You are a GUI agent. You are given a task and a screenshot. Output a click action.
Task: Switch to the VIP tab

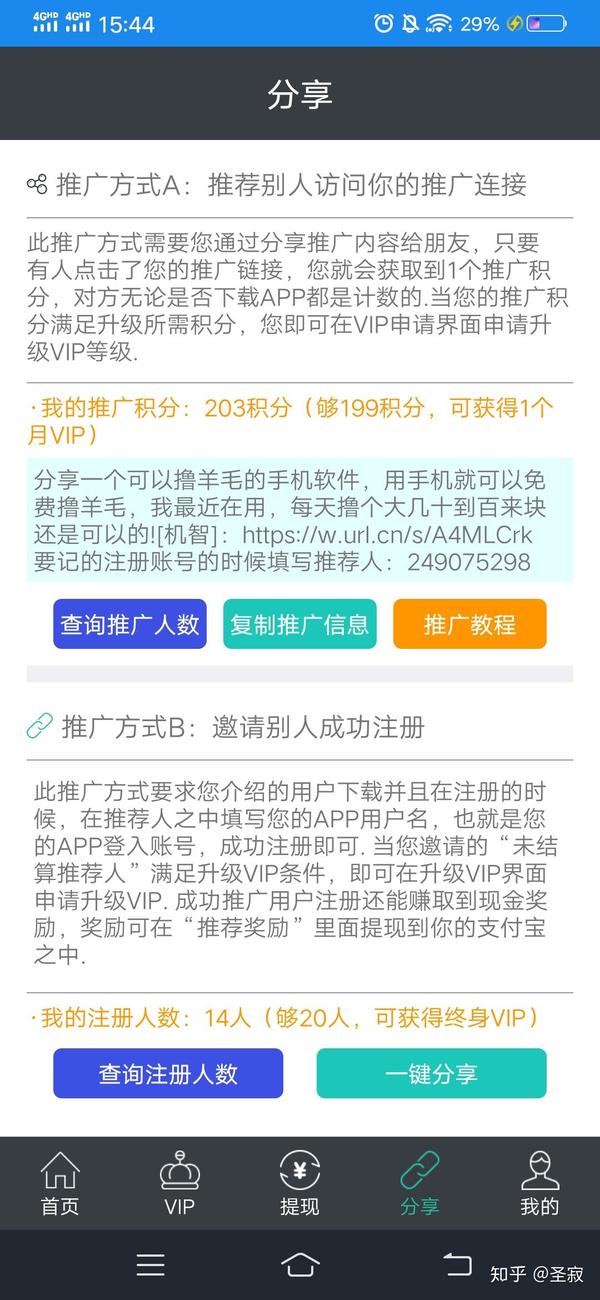tap(180, 1183)
